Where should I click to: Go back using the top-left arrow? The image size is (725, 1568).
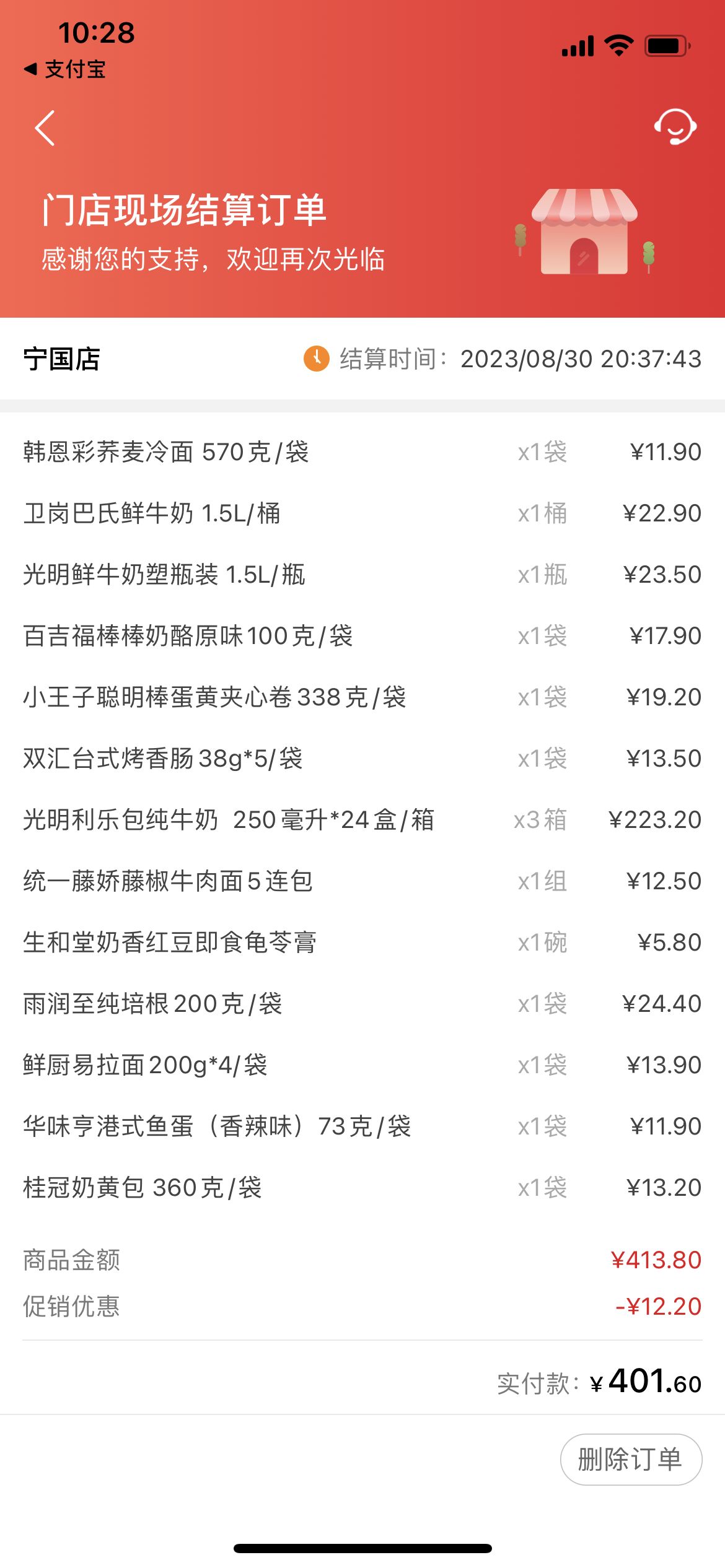tap(45, 128)
